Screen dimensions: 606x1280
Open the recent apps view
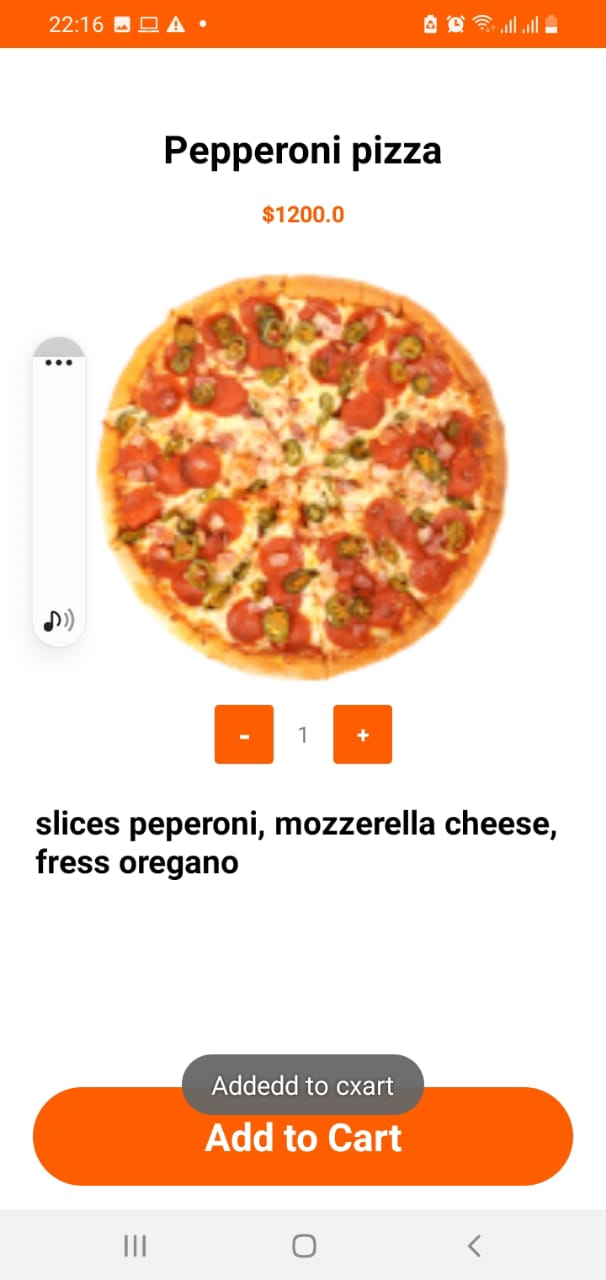(x=135, y=1245)
